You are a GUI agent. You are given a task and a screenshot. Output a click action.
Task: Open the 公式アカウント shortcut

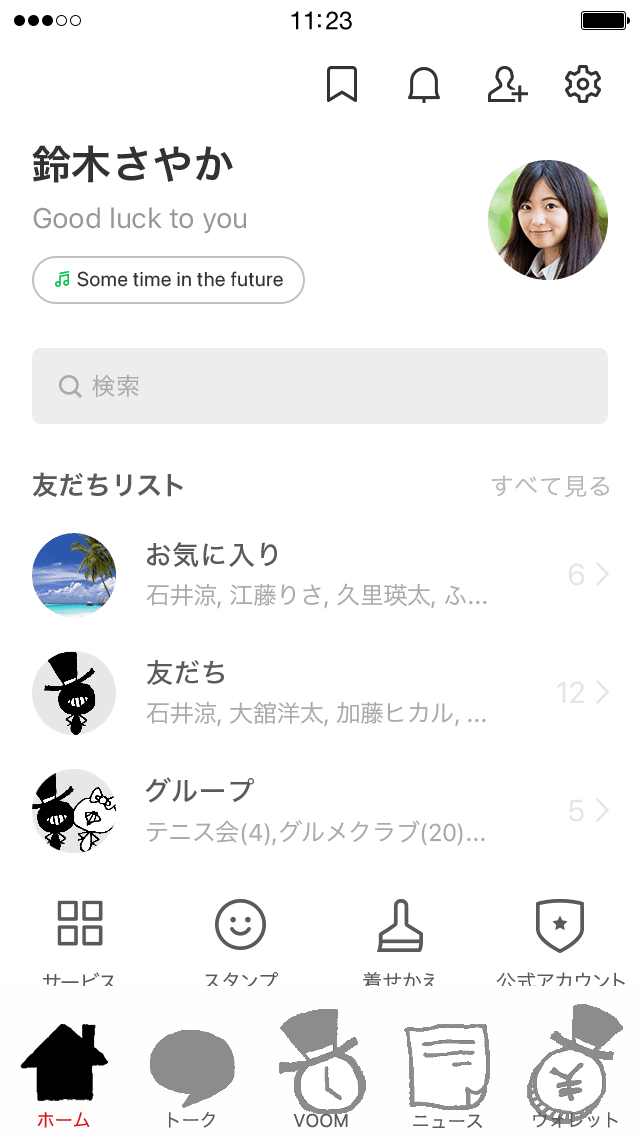(x=560, y=937)
